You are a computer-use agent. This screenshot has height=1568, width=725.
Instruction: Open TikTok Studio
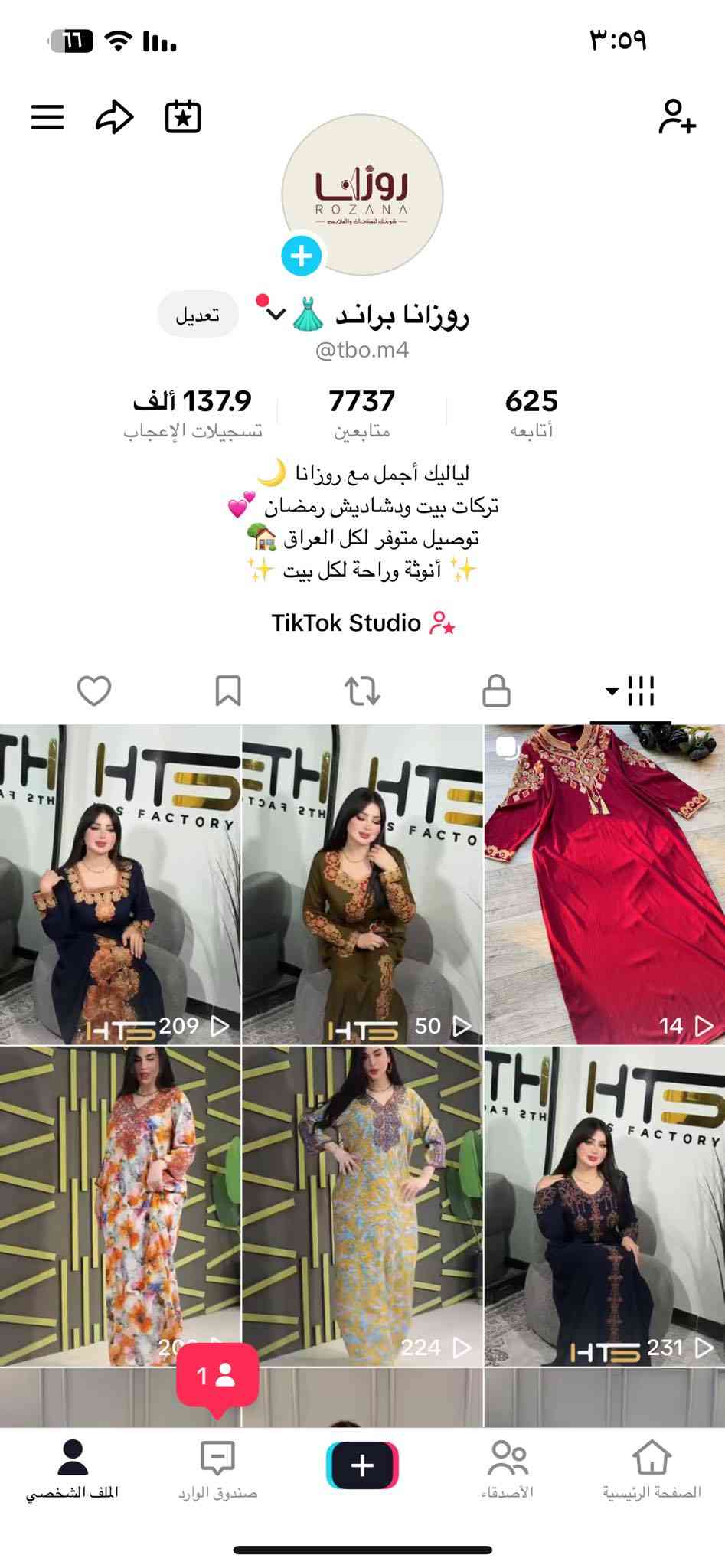click(x=363, y=623)
